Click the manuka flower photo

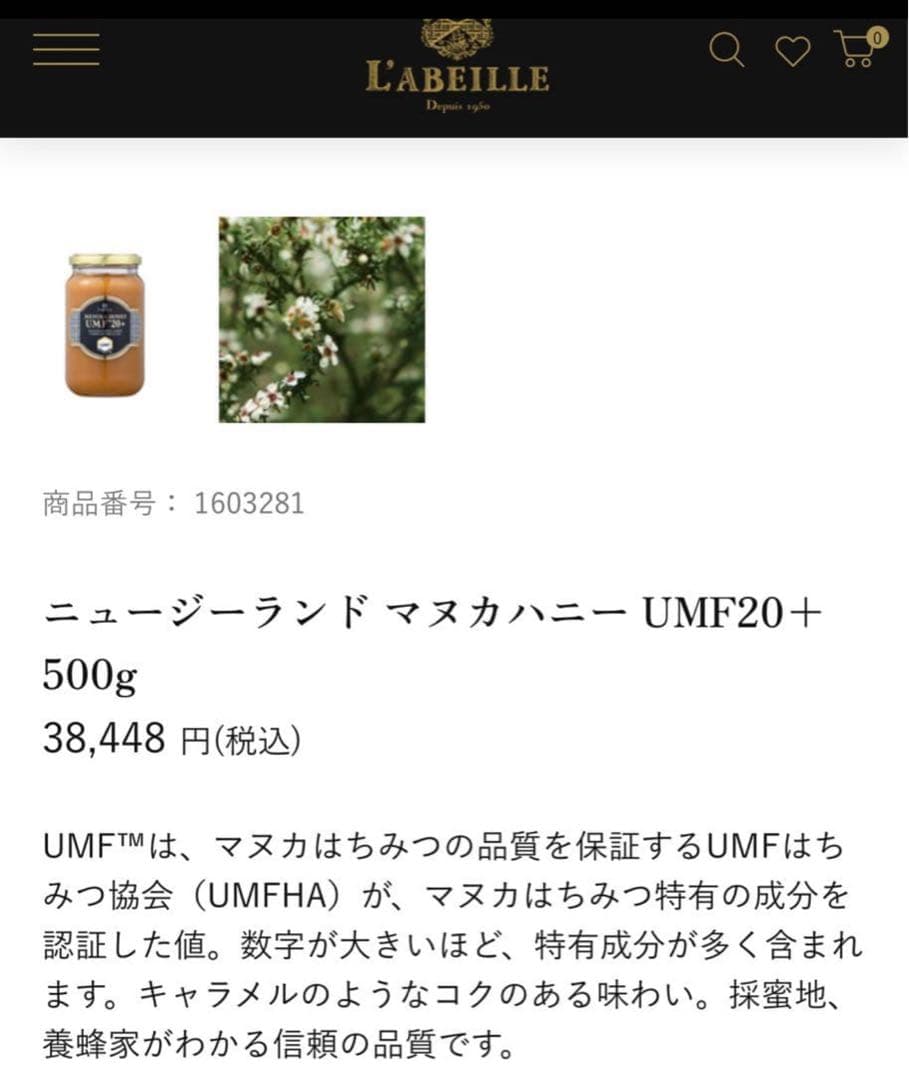click(x=320, y=320)
